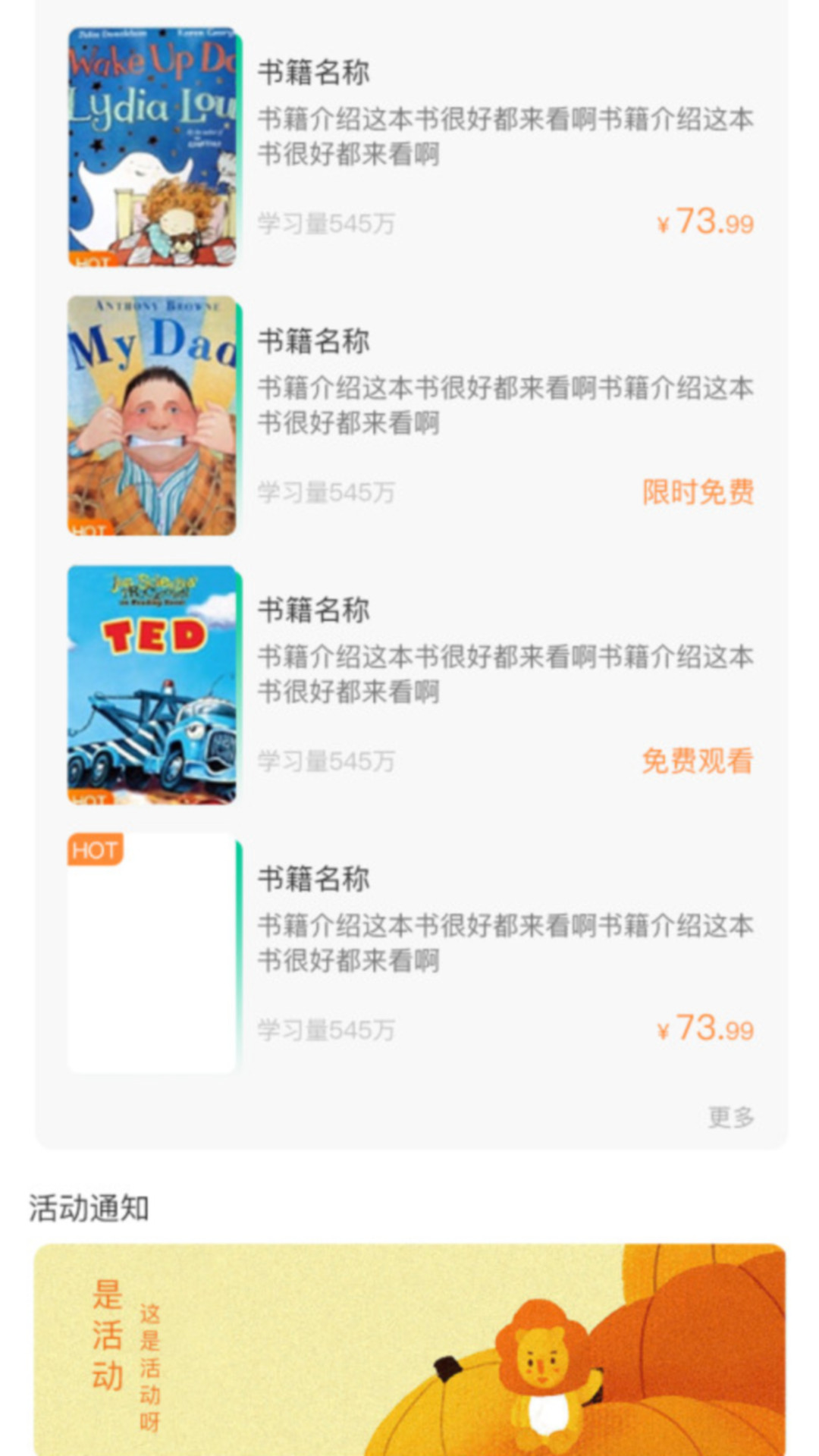Open the 是活动 pumpkin activity banner
The image size is (819, 1456).
409,1348
